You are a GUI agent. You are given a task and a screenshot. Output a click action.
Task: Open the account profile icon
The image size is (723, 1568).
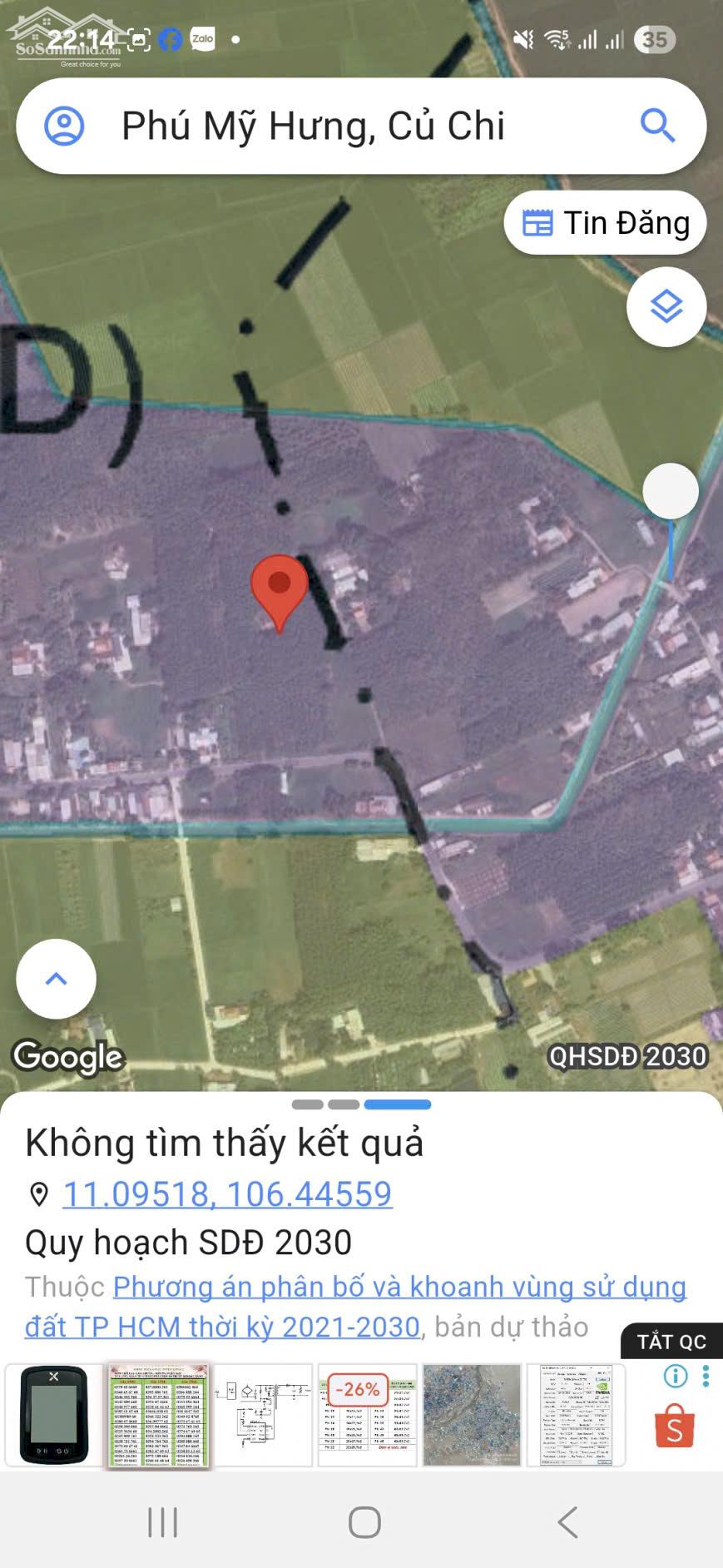(64, 127)
